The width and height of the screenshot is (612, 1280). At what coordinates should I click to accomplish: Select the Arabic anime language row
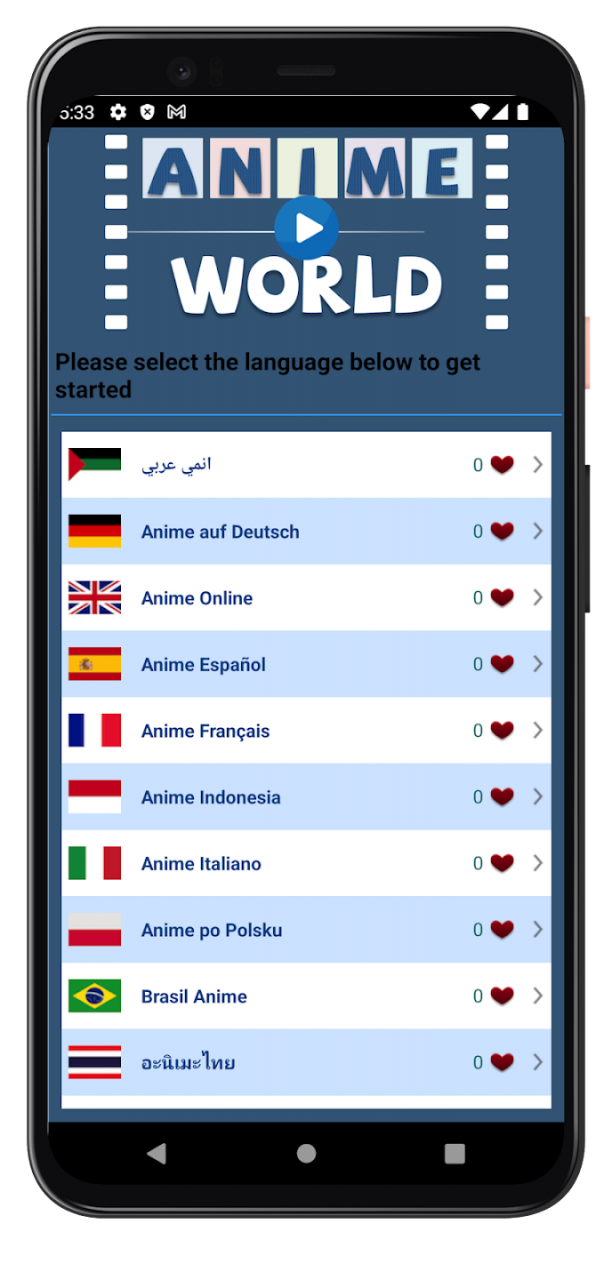[306, 465]
